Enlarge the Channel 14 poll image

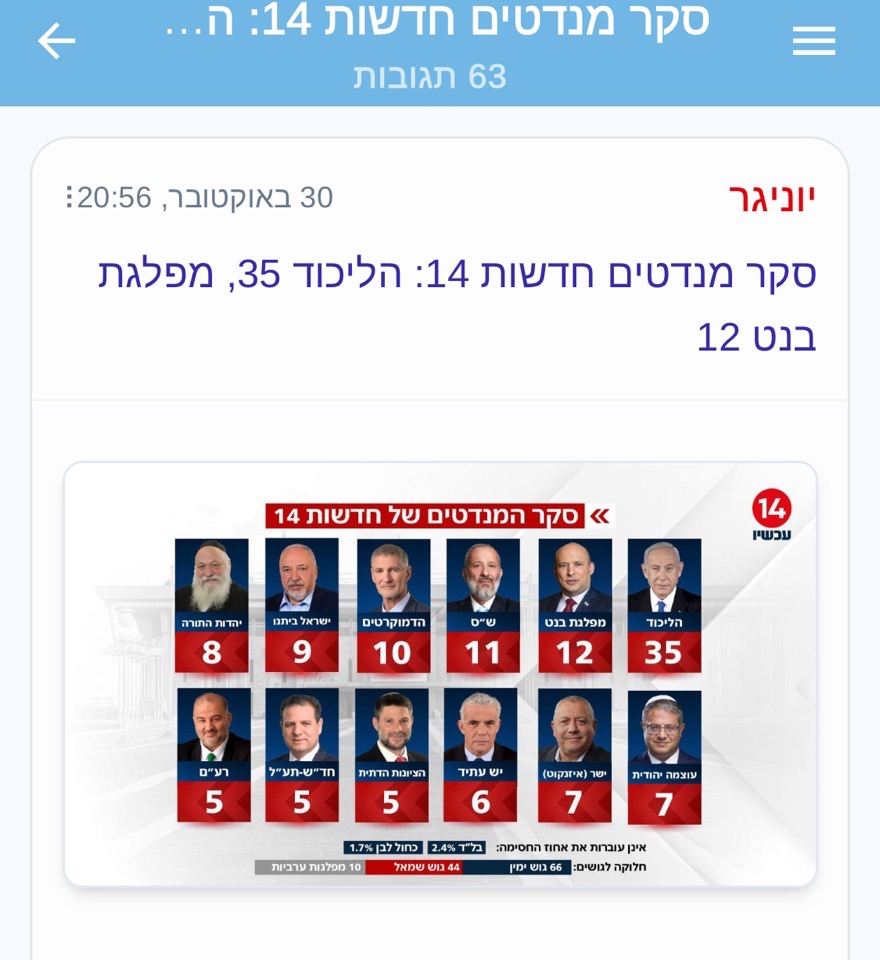point(440,674)
